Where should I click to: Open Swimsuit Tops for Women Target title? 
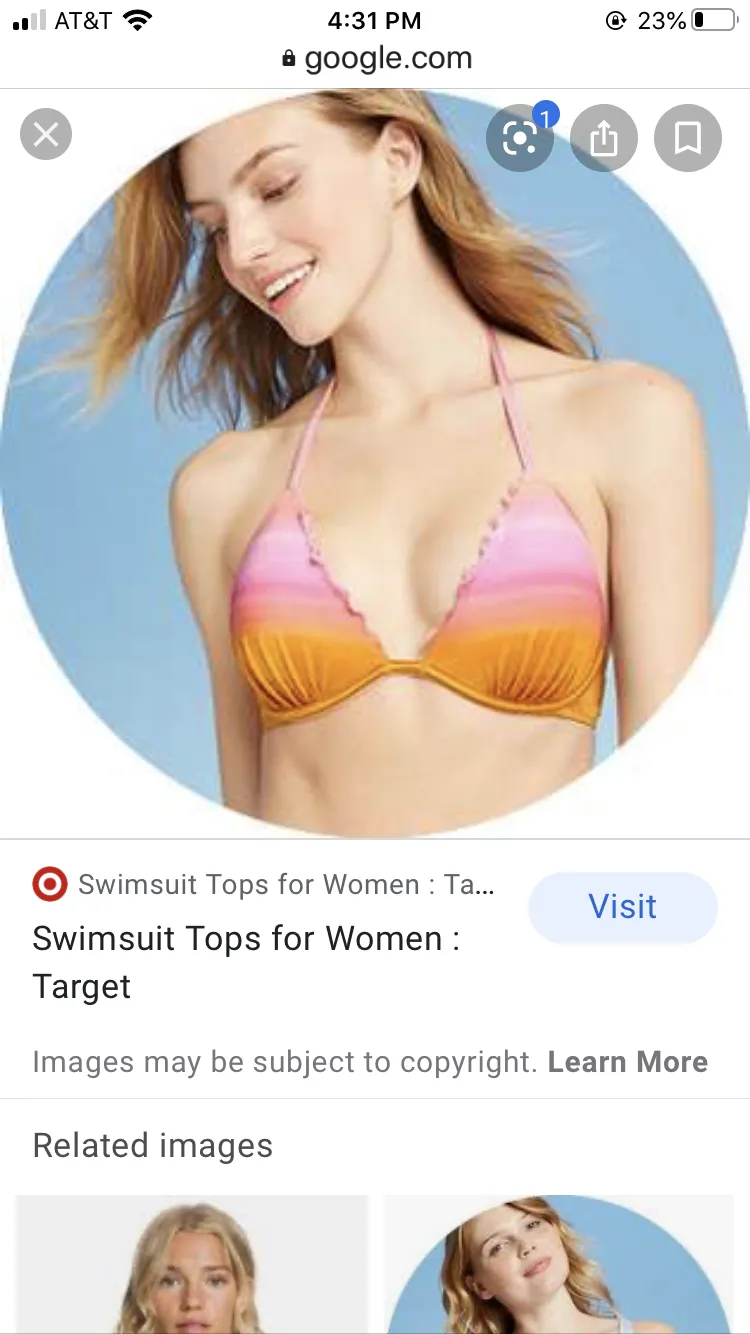[x=245, y=962]
